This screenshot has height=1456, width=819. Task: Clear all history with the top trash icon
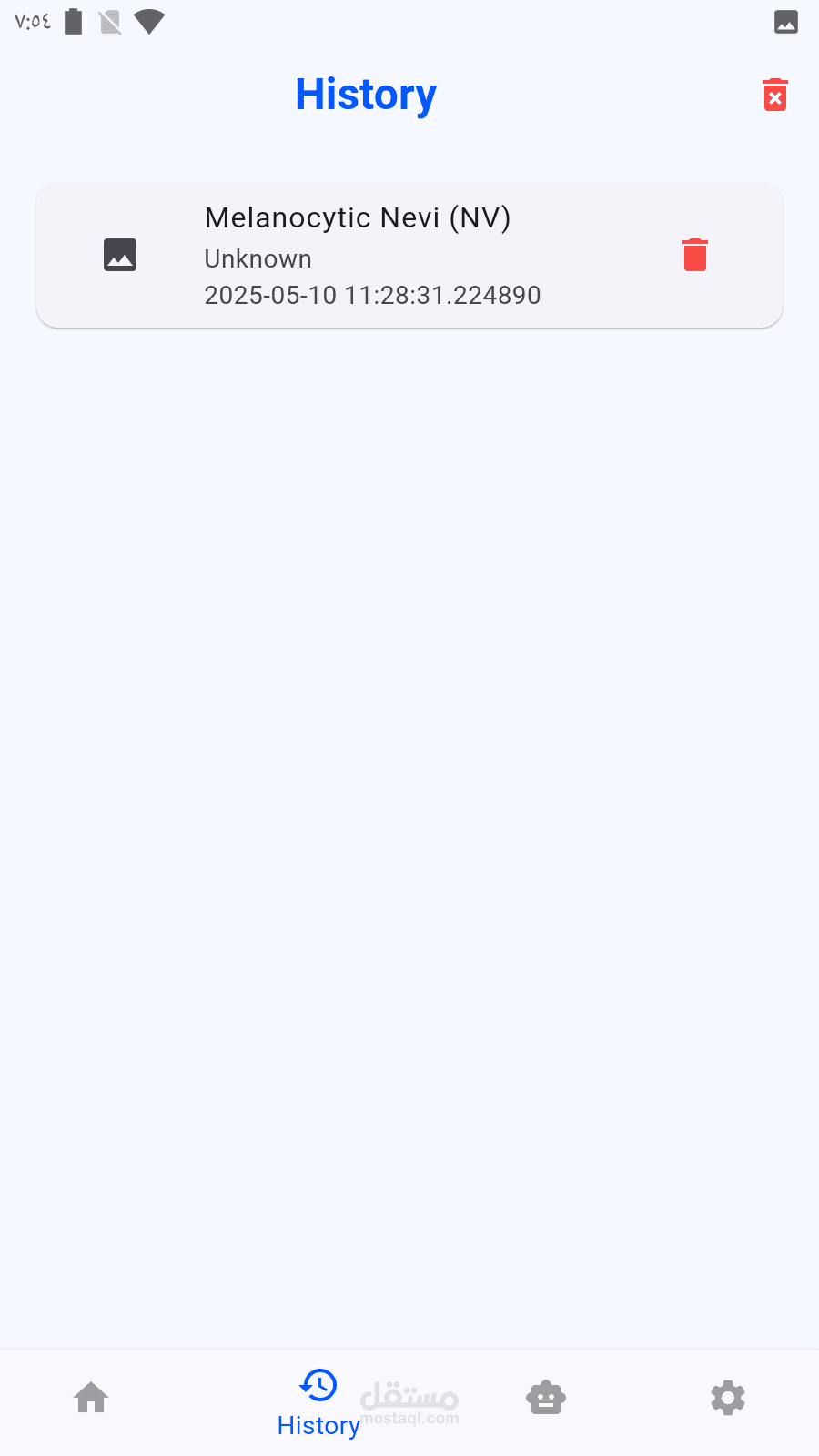click(x=775, y=96)
